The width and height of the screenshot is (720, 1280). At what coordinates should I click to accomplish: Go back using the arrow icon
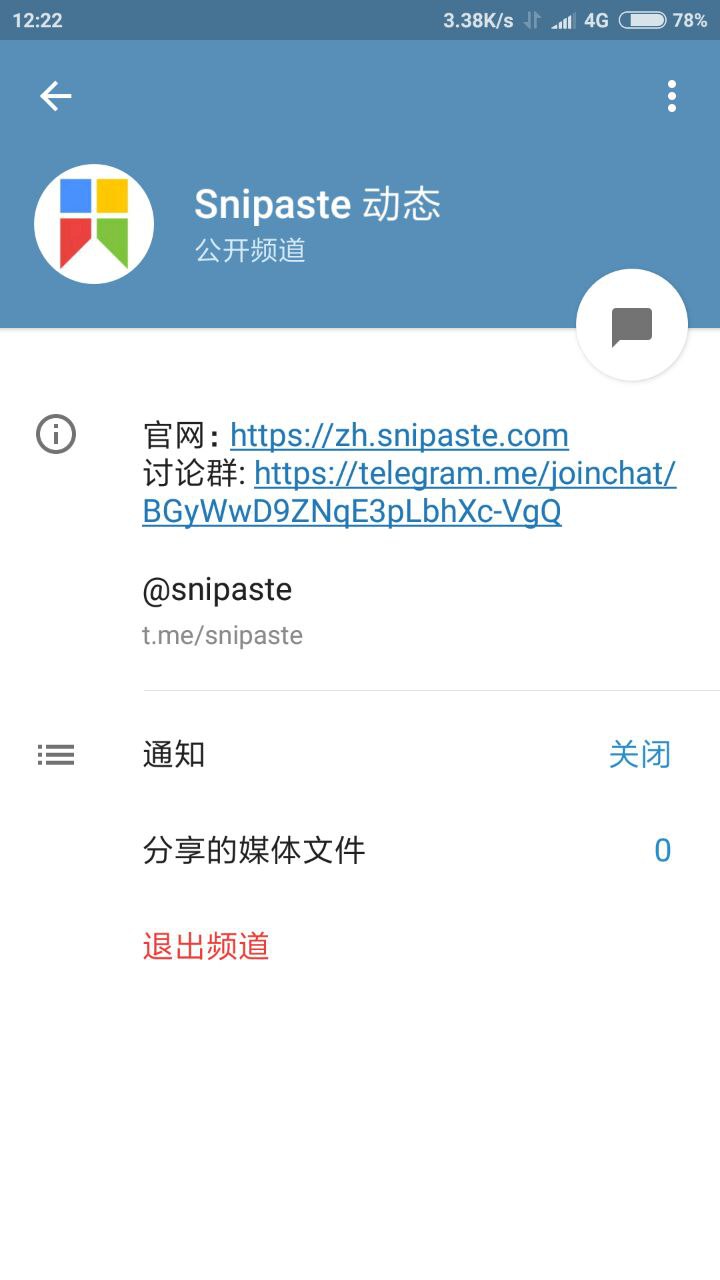pos(56,96)
